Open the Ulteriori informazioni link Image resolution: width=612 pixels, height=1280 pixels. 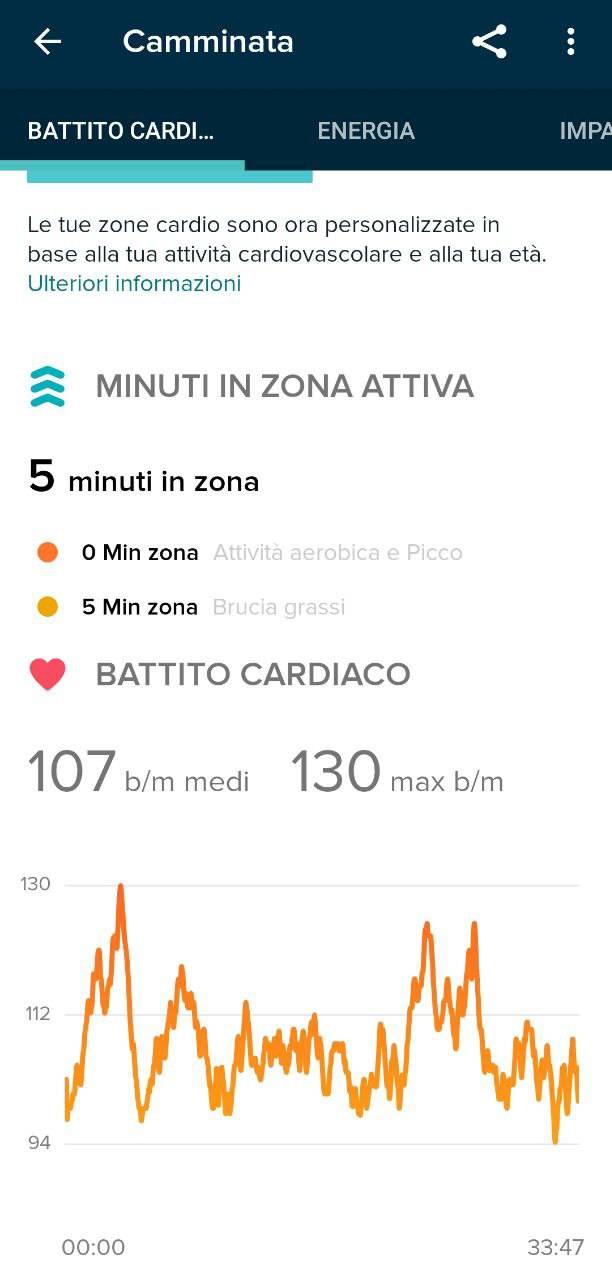click(x=134, y=283)
